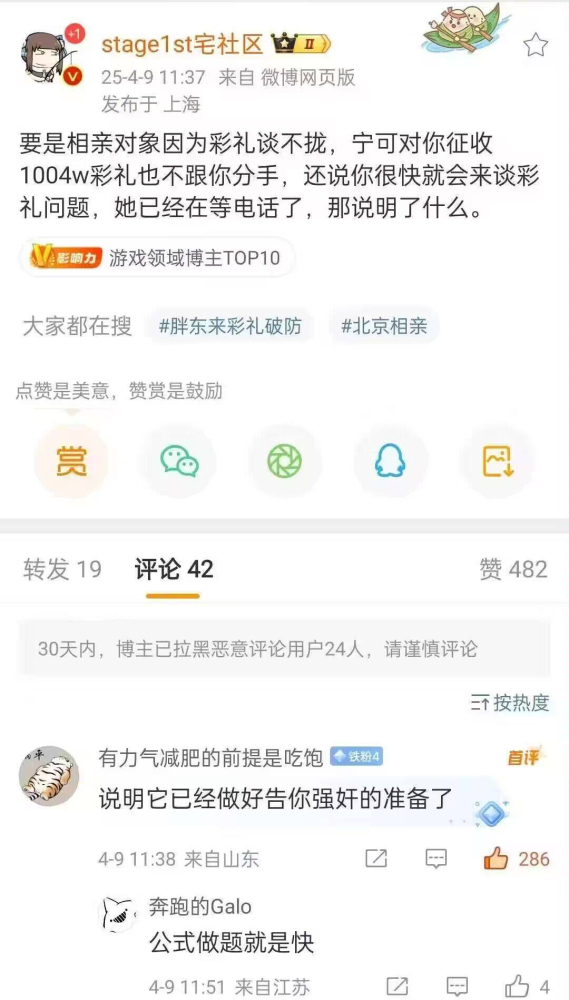
Task: Repost 有力气减肥的前提是吃饱's comment
Action: point(376,858)
